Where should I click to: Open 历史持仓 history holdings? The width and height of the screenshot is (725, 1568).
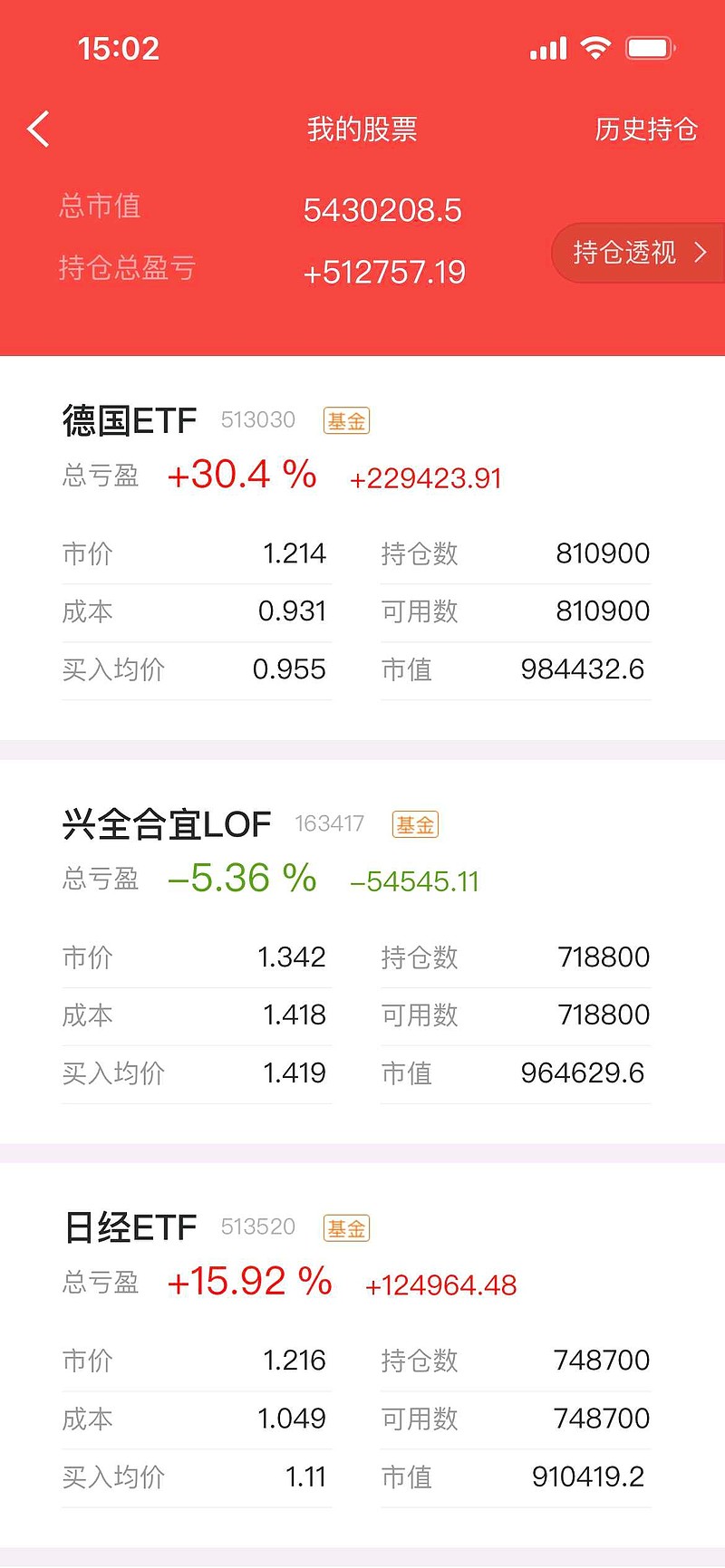pyautogui.click(x=646, y=130)
